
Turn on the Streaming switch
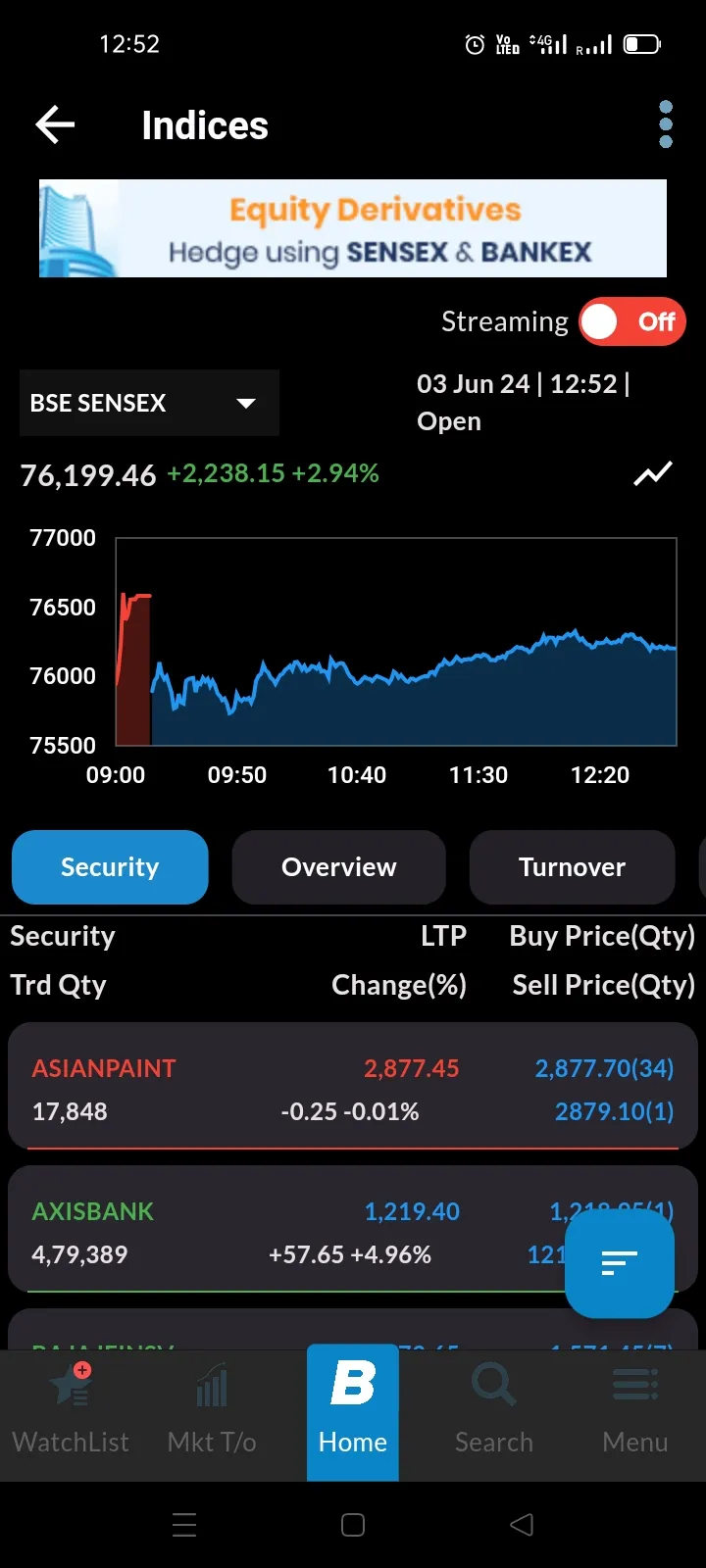631,321
